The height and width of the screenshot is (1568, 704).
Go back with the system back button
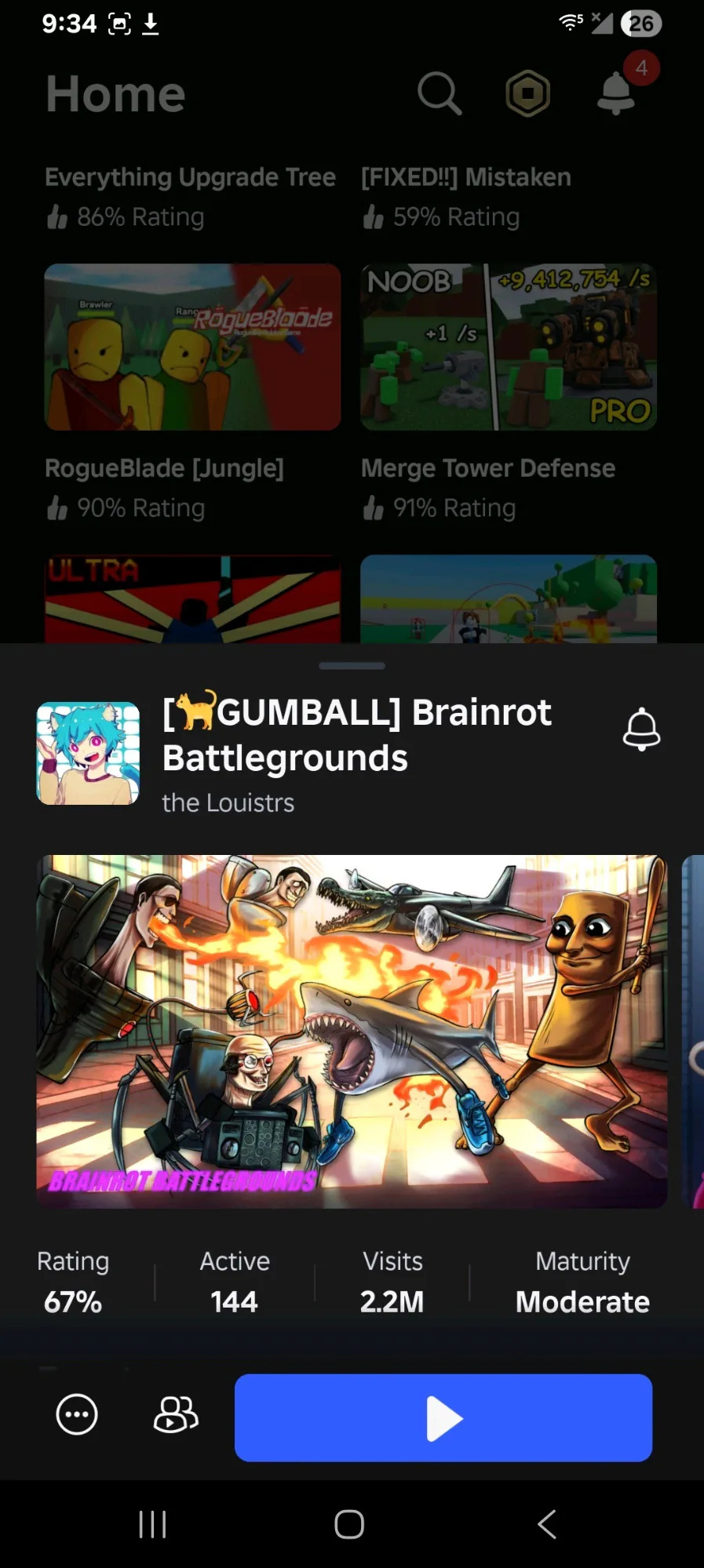[x=547, y=1524]
